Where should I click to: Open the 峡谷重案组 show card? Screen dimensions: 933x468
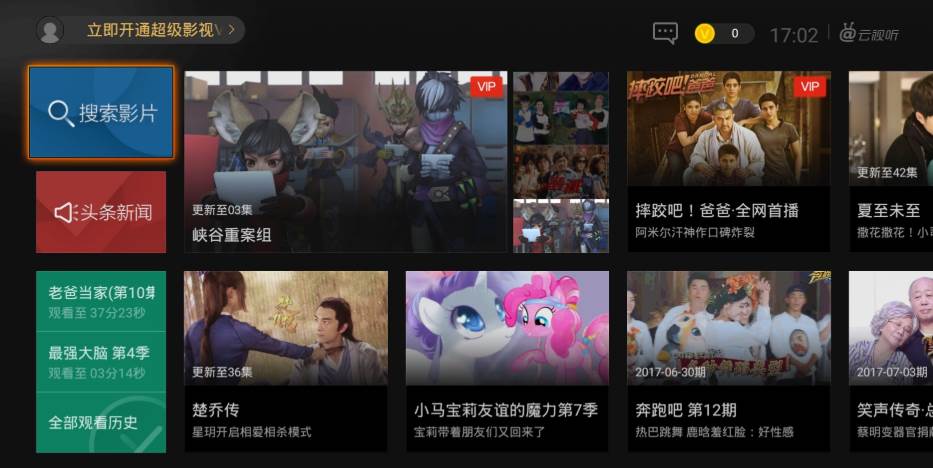point(346,162)
